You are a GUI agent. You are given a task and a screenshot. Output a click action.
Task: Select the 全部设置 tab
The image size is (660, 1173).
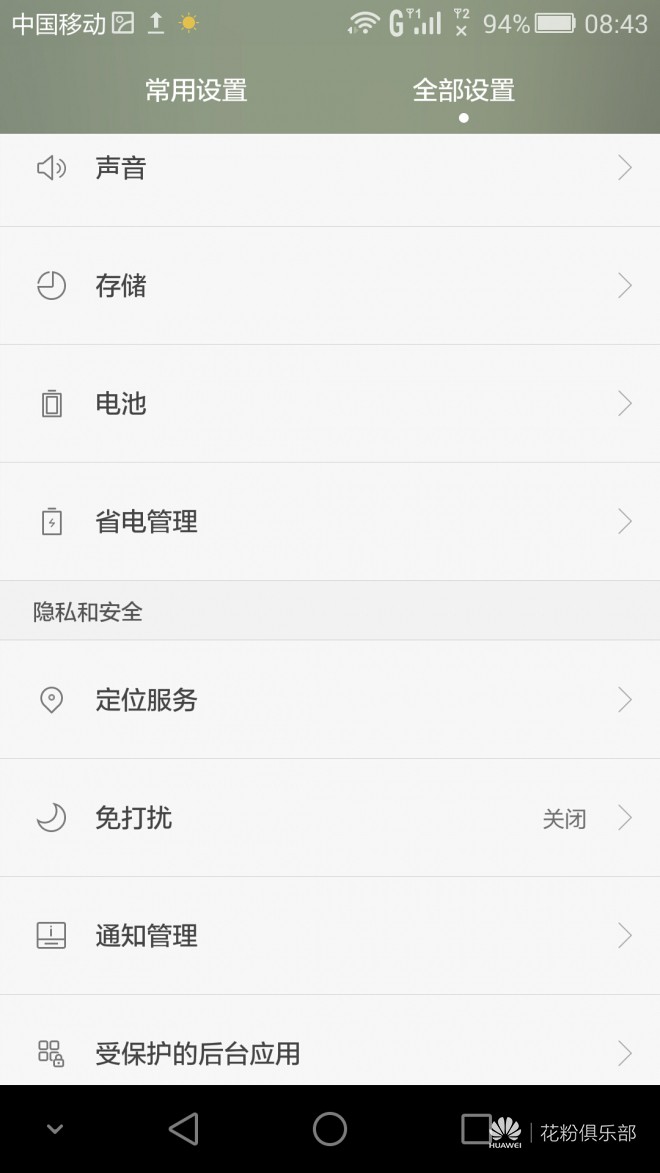coord(463,91)
